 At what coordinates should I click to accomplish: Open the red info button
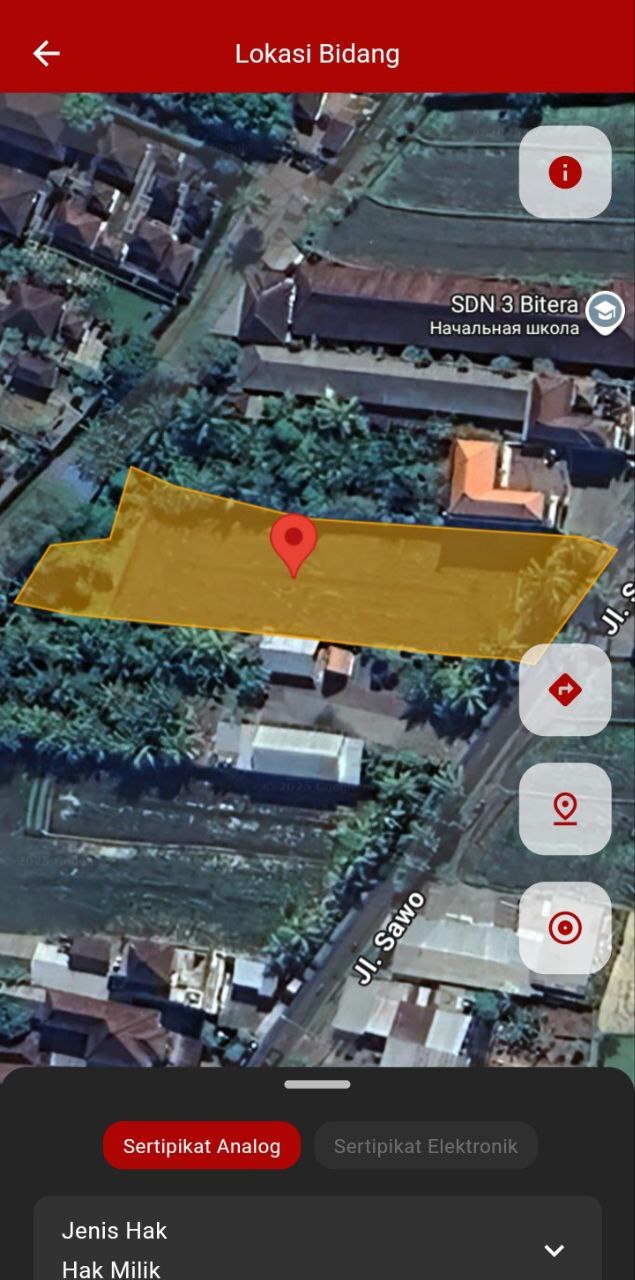(565, 172)
